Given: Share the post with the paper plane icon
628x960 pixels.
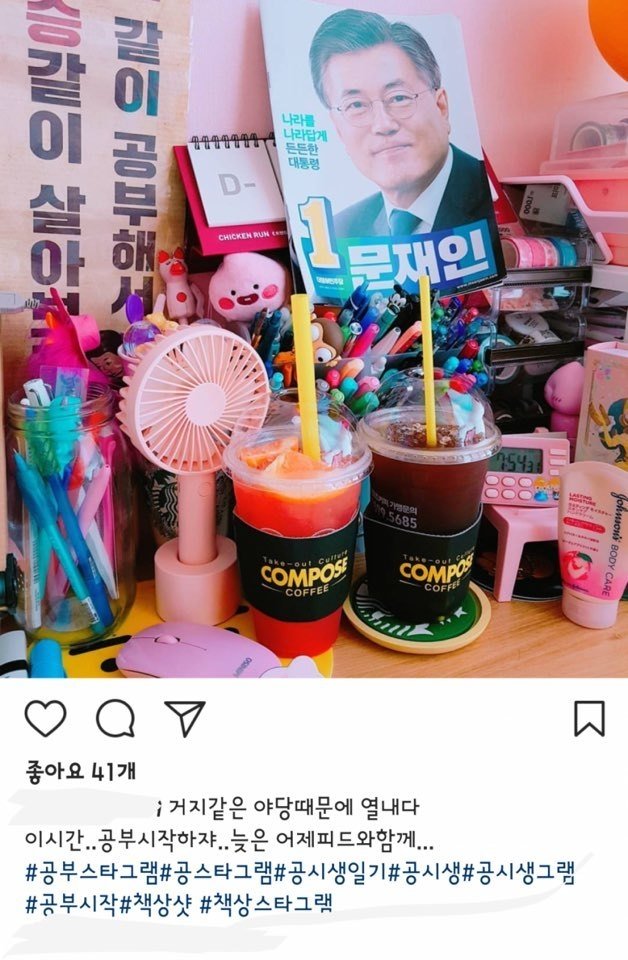Looking at the screenshot, I should pyautogui.click(x=185, y=718).
